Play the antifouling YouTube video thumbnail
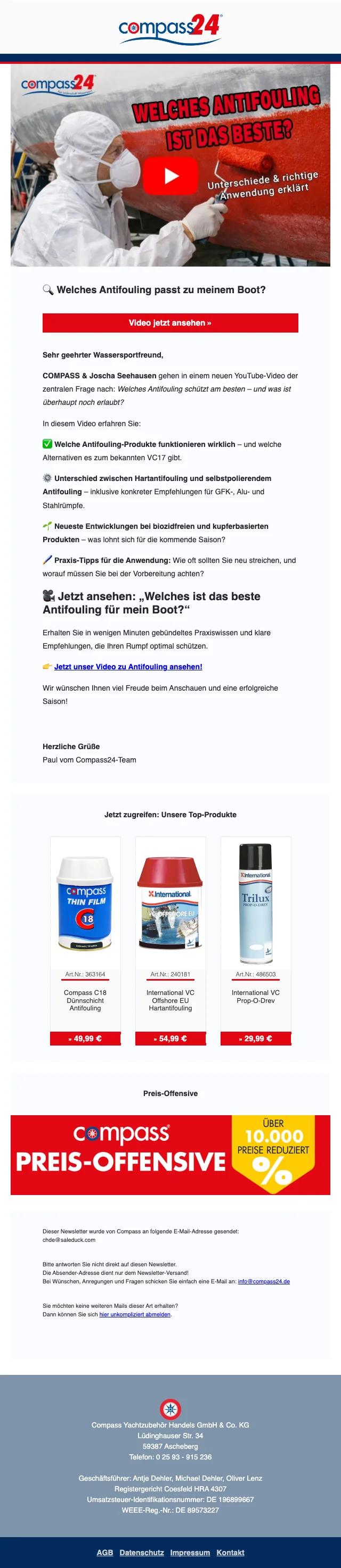The width and height of the screenshot is (341, 1568). click(x=170, y=175)
